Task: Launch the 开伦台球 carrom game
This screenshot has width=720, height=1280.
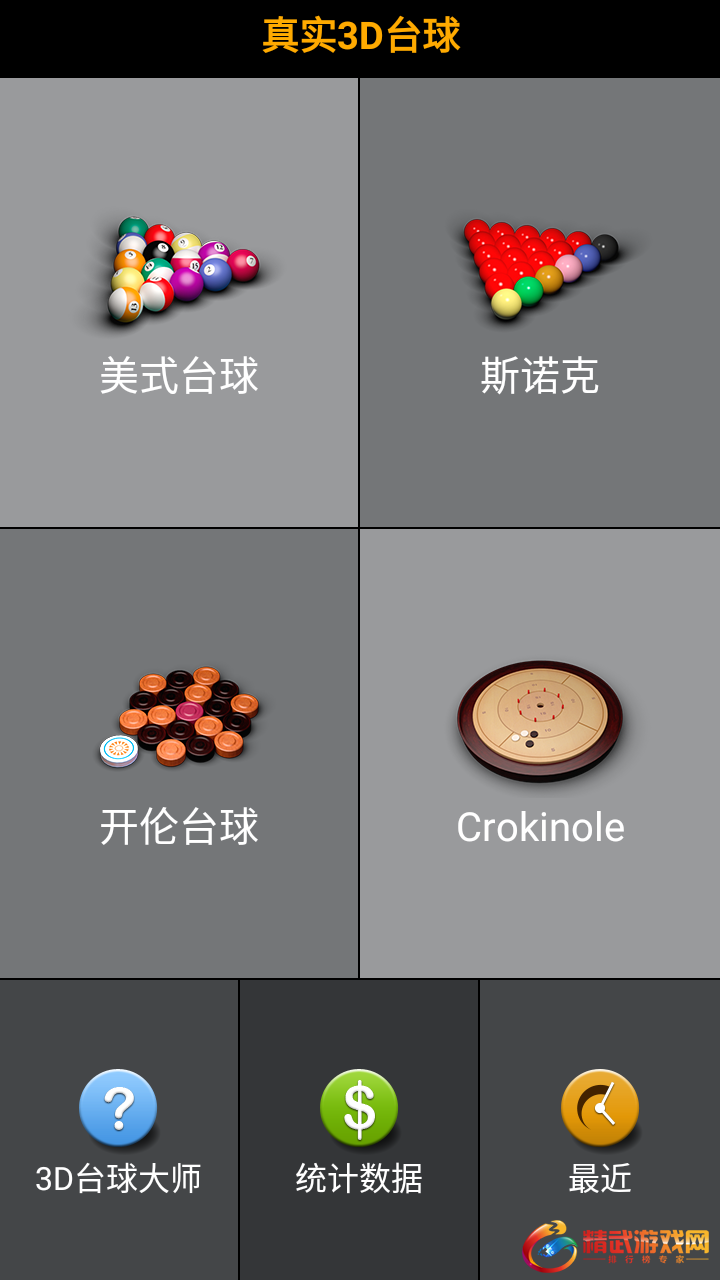Action: pos(179,753)
